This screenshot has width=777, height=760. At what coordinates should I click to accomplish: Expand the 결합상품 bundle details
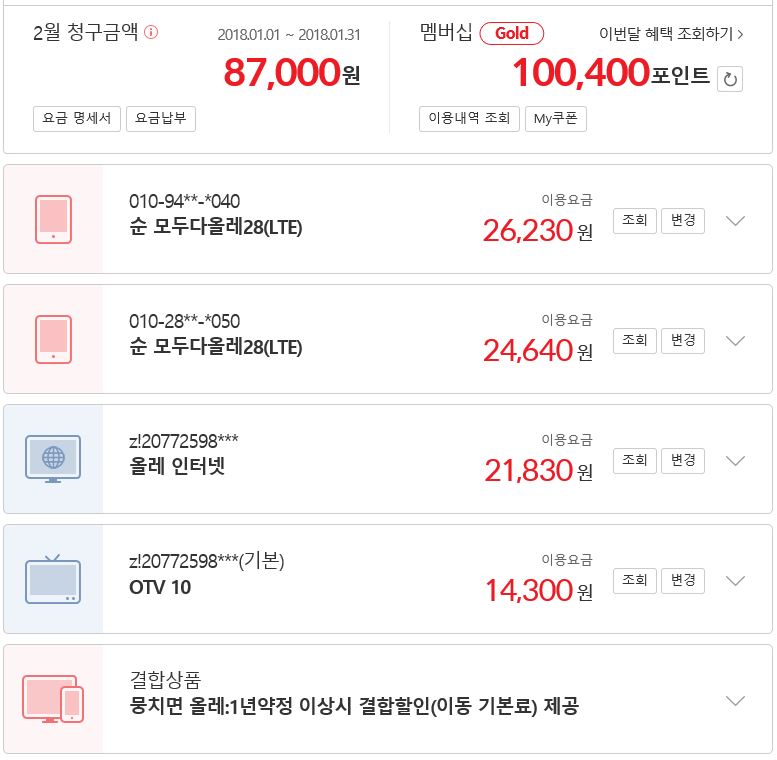point(735,701)
